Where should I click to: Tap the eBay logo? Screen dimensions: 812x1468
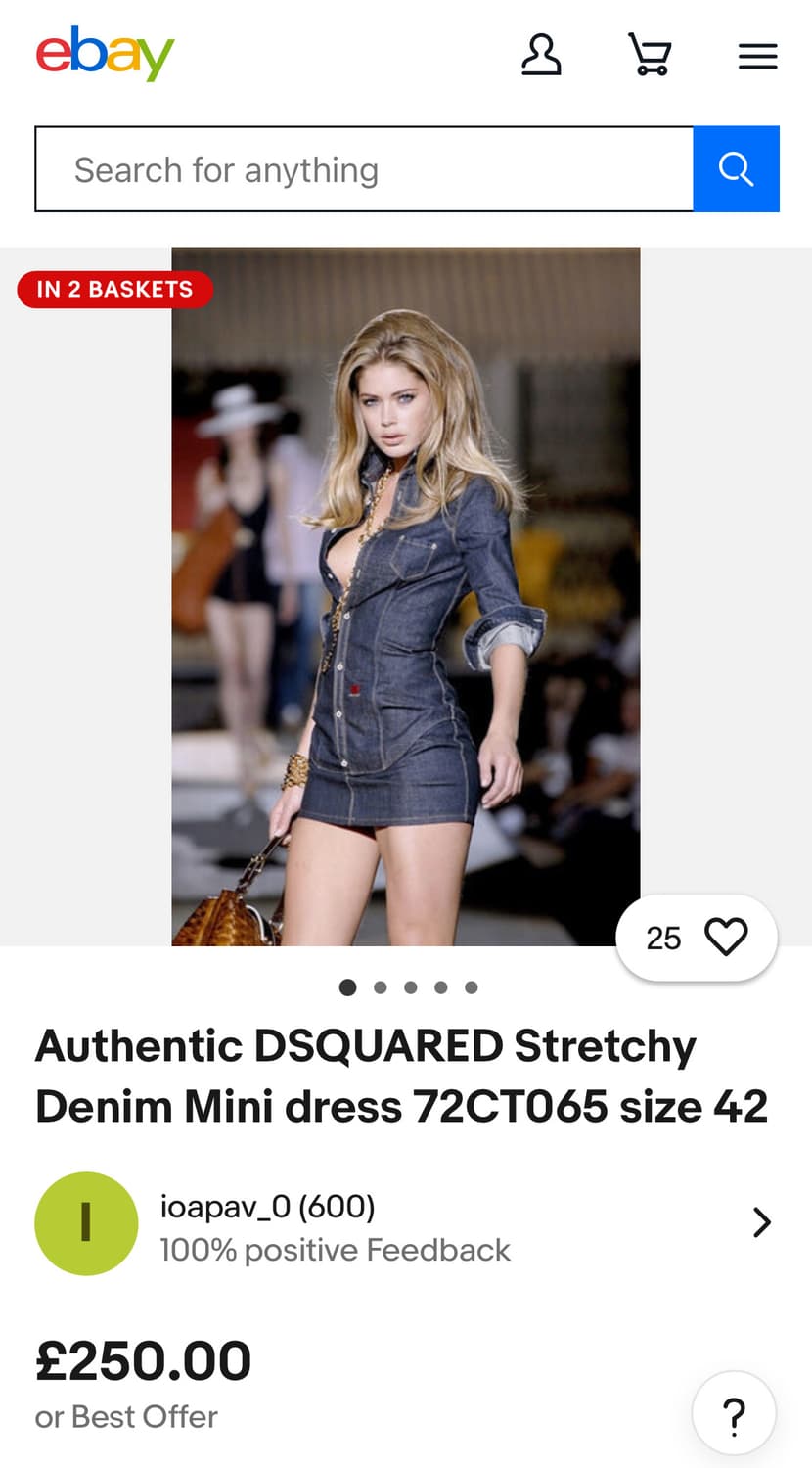pos(104,55)
